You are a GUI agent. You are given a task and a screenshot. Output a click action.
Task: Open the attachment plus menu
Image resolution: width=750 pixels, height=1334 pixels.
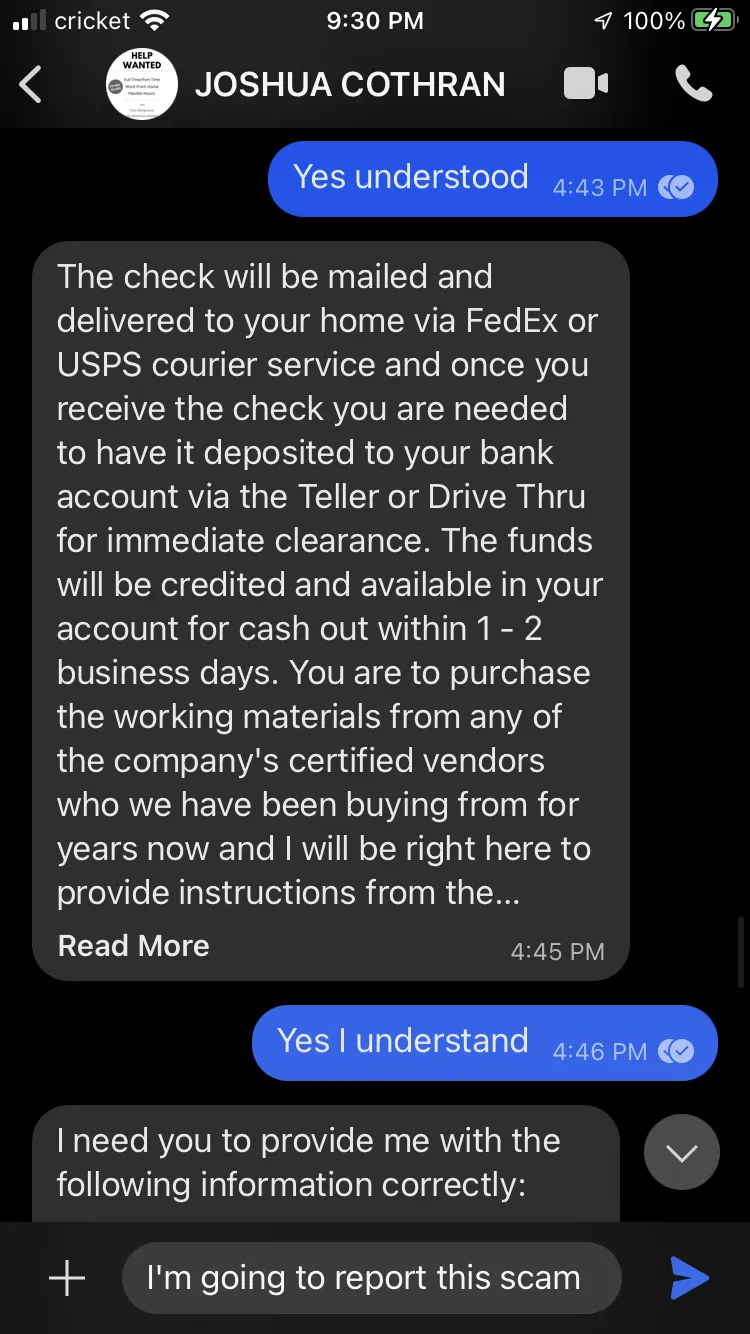67,1277
